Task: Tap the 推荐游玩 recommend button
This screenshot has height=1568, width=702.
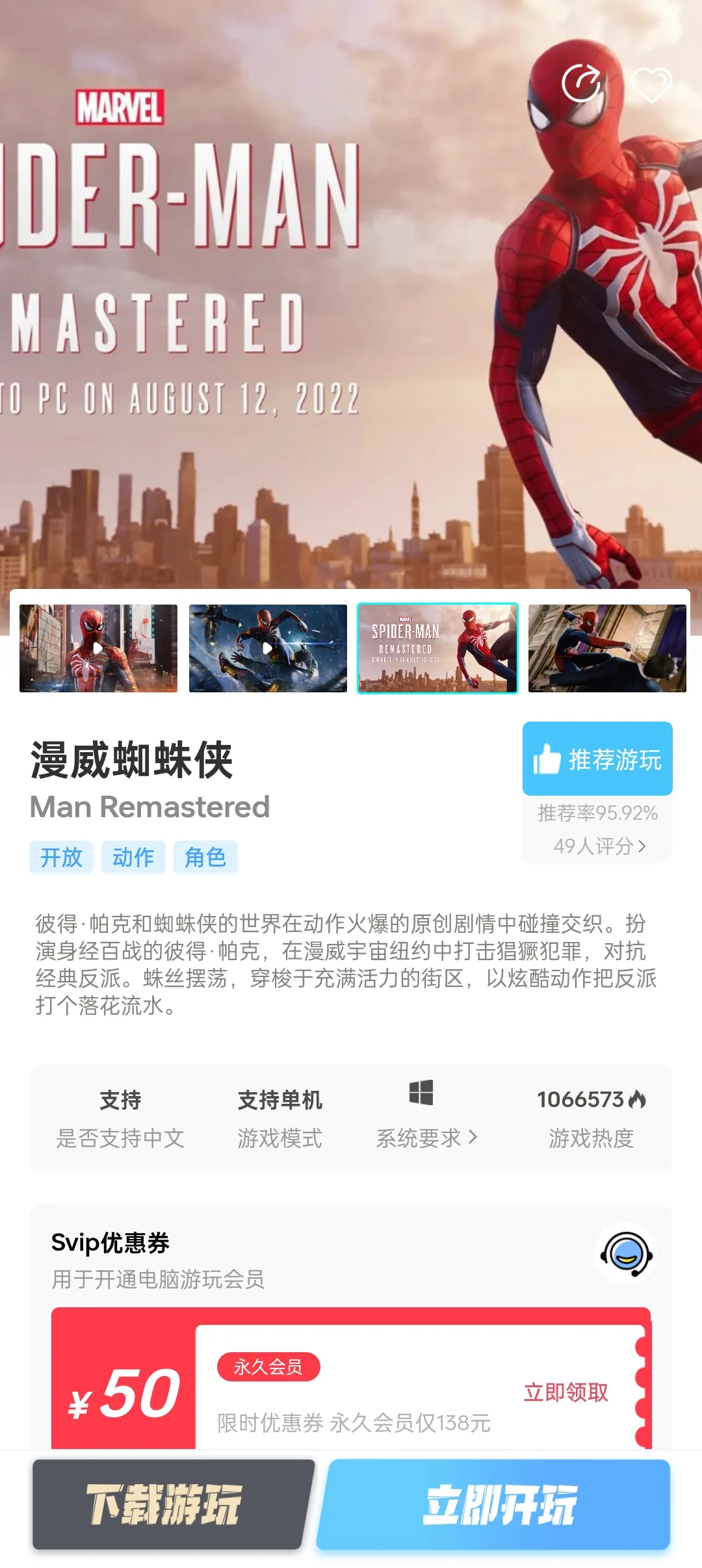Action: coord(597,759)
